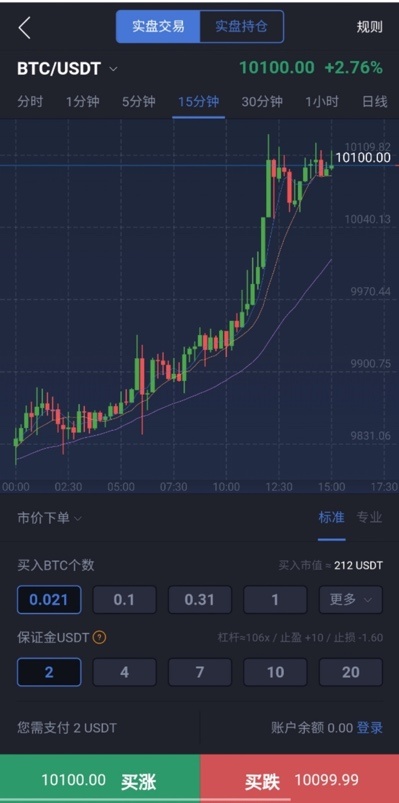Switch to the 实盘持仓 tab
This screenshot has width=399, height=803.
(241, 26)
